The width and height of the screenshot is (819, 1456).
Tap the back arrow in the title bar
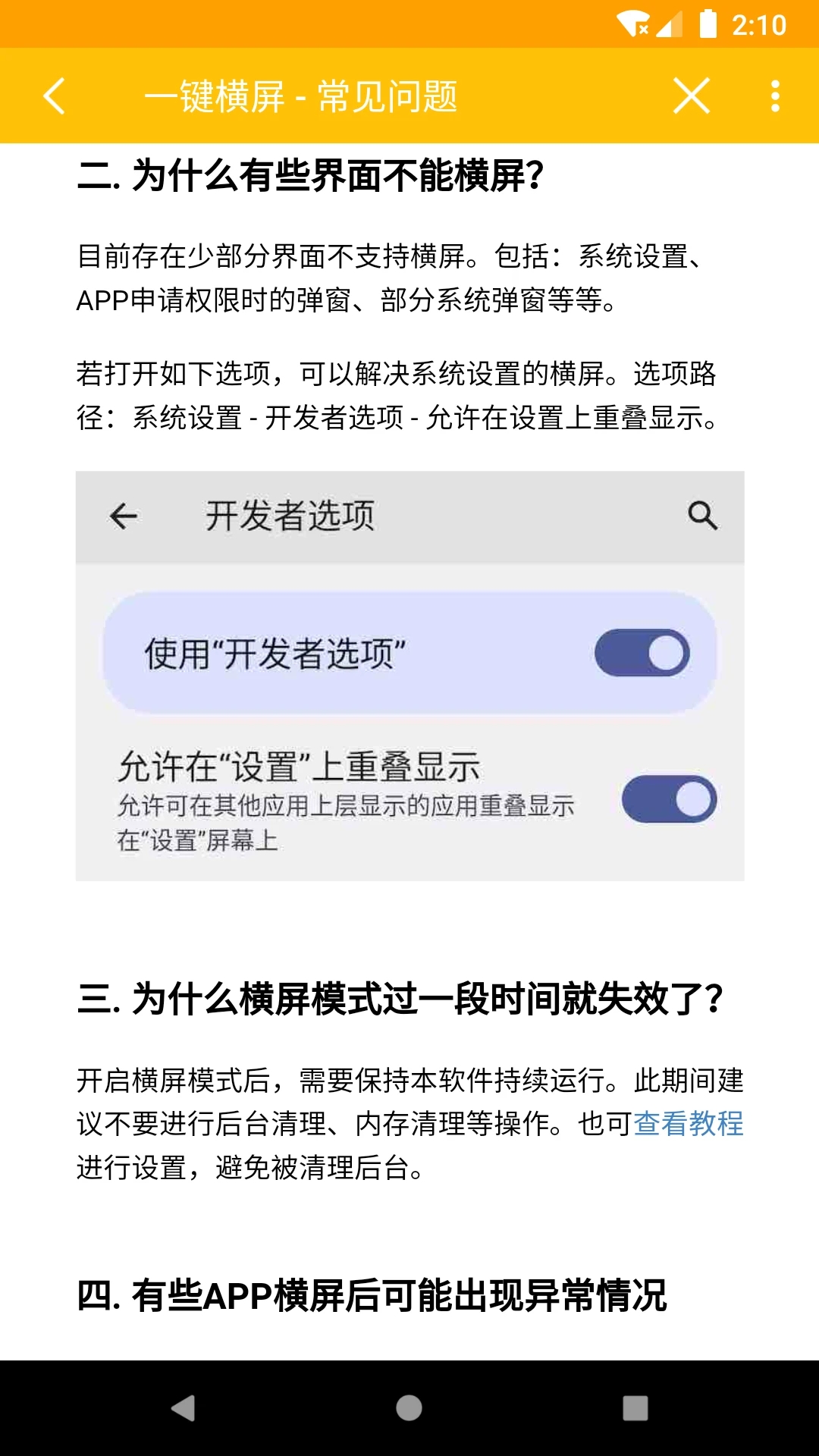[x=53, y=96]
